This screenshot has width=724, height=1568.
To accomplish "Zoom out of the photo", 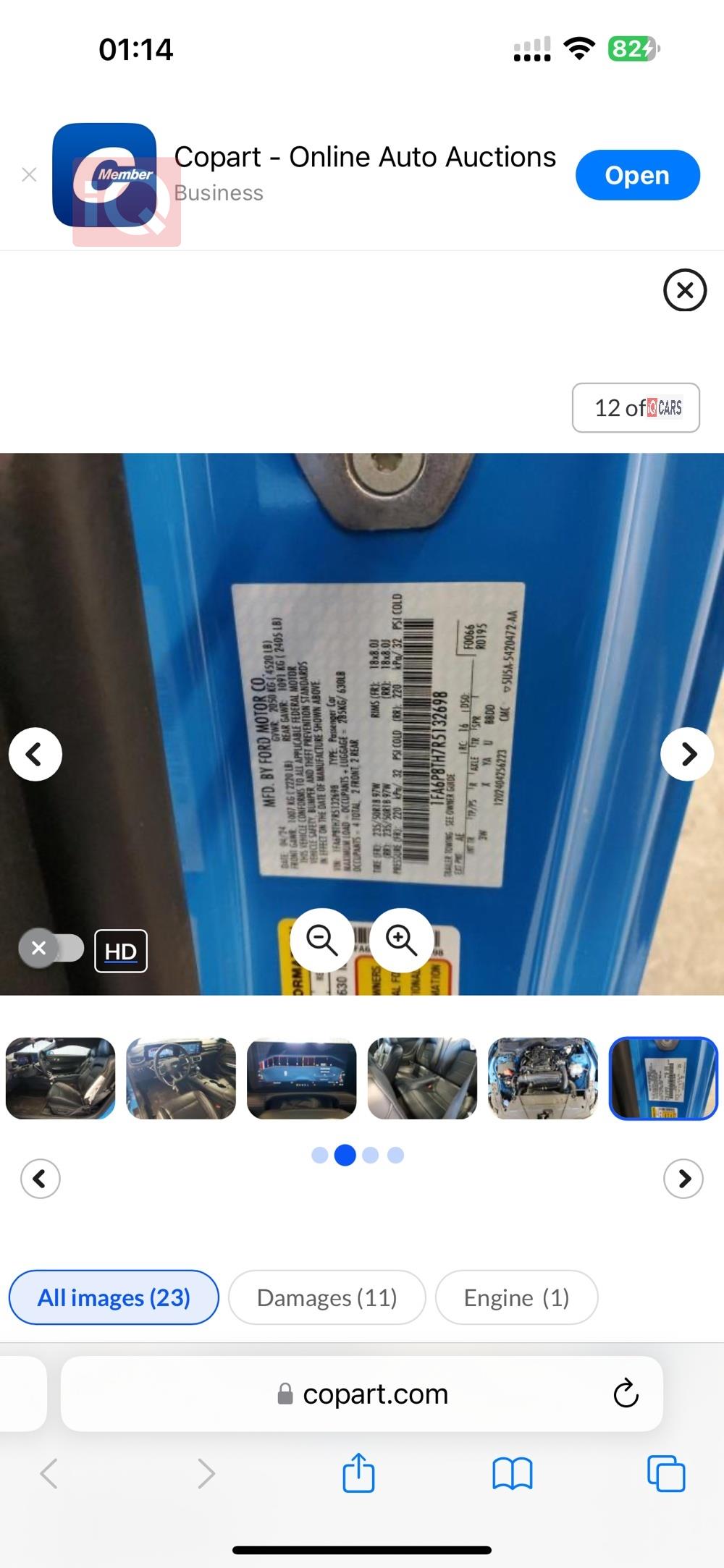I will [322, 940].
